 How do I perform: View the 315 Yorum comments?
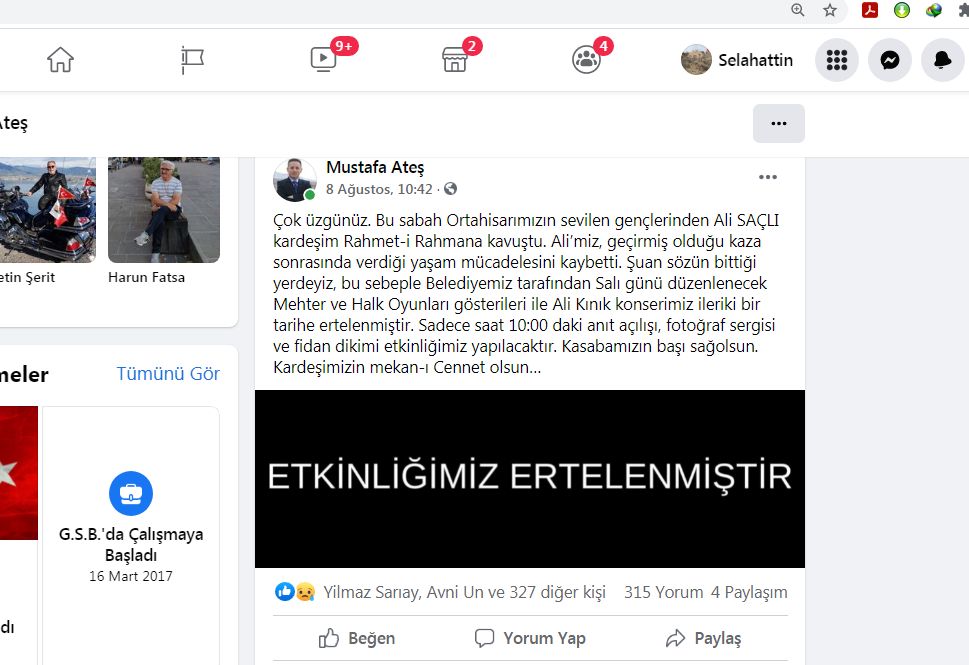pyautogui.click(x=663, y=592)
